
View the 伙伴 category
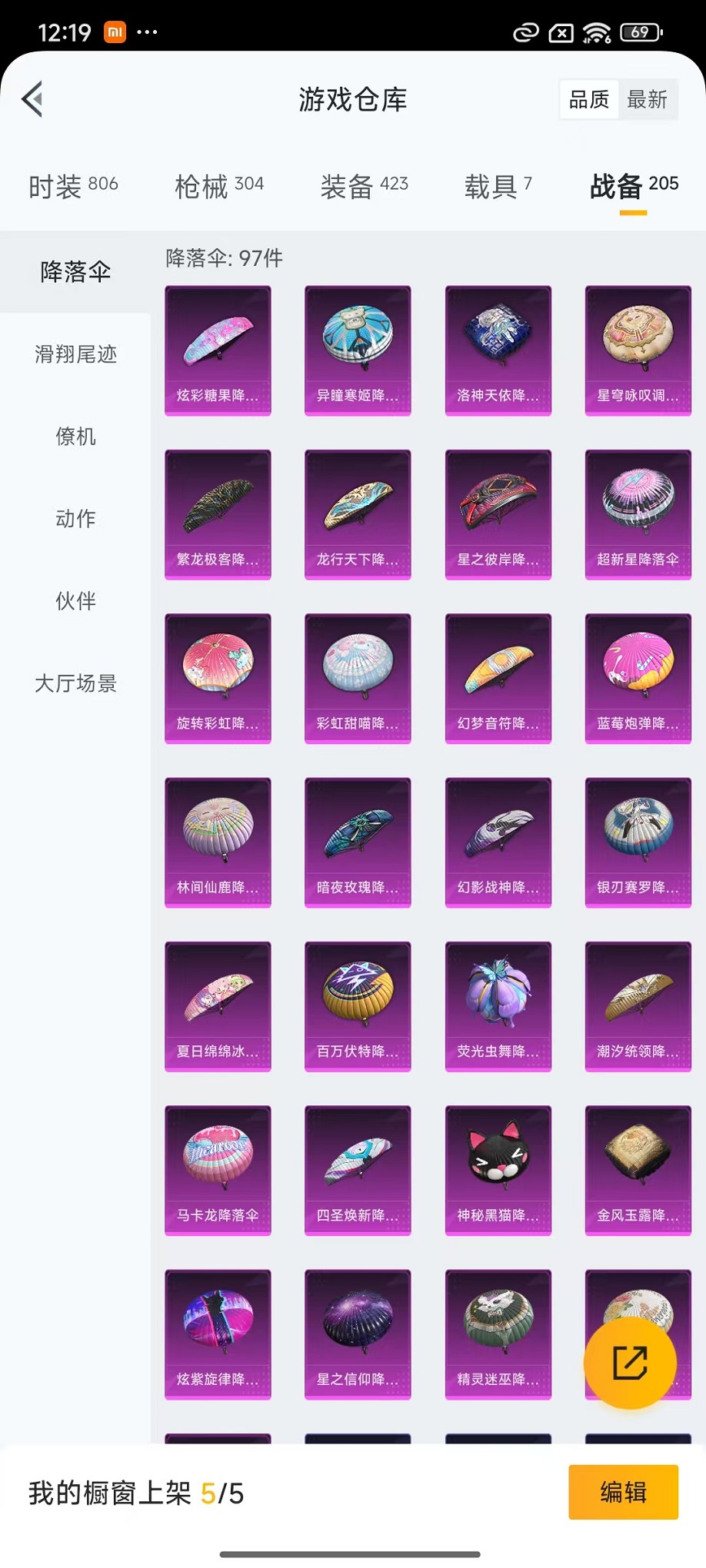click(x=75, y=601)
